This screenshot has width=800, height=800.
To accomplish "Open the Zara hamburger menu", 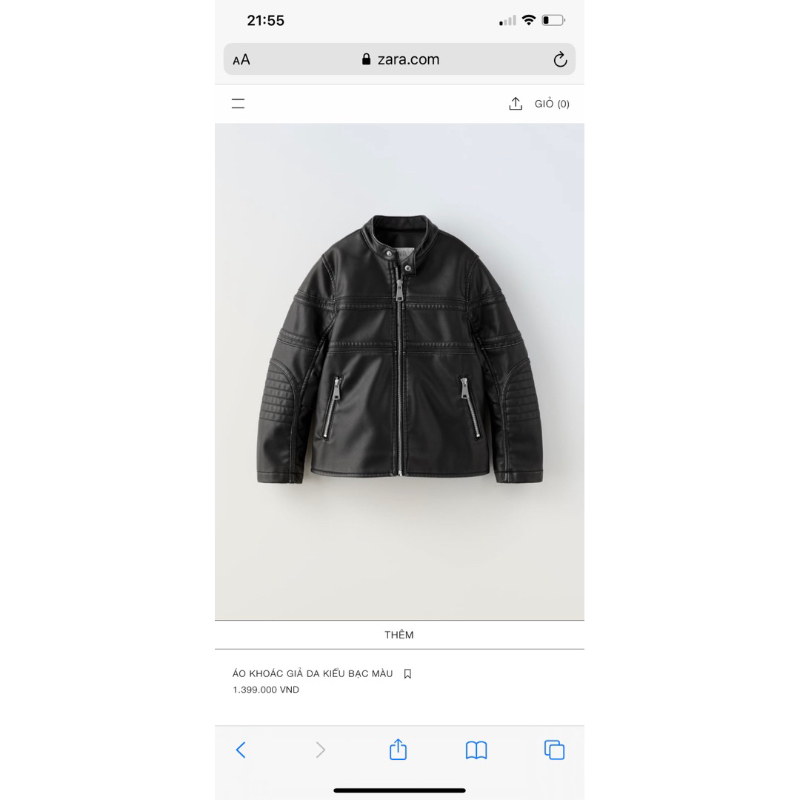I will [238, 103].
